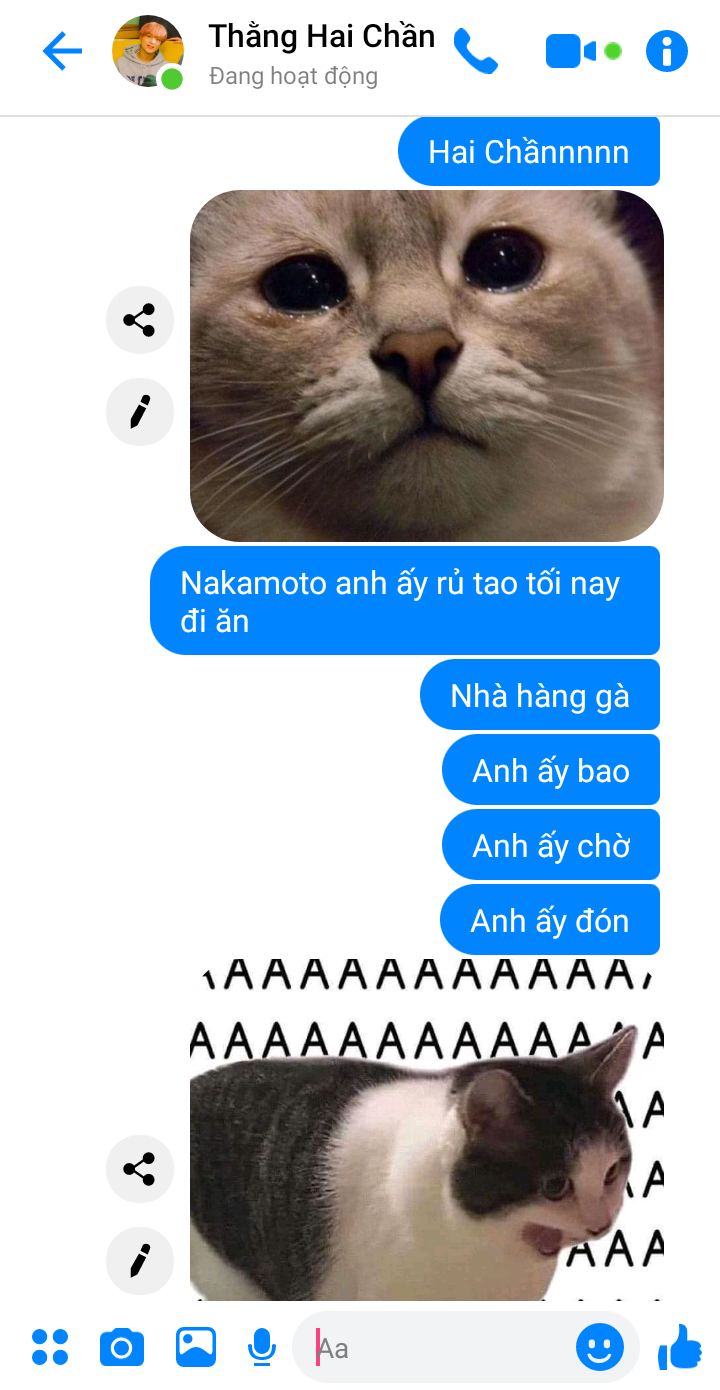Viewport: 720px width, 1390px height.
Task: Open Thằng Hai Chần's profile picture
Action: [x=147, y=51]
